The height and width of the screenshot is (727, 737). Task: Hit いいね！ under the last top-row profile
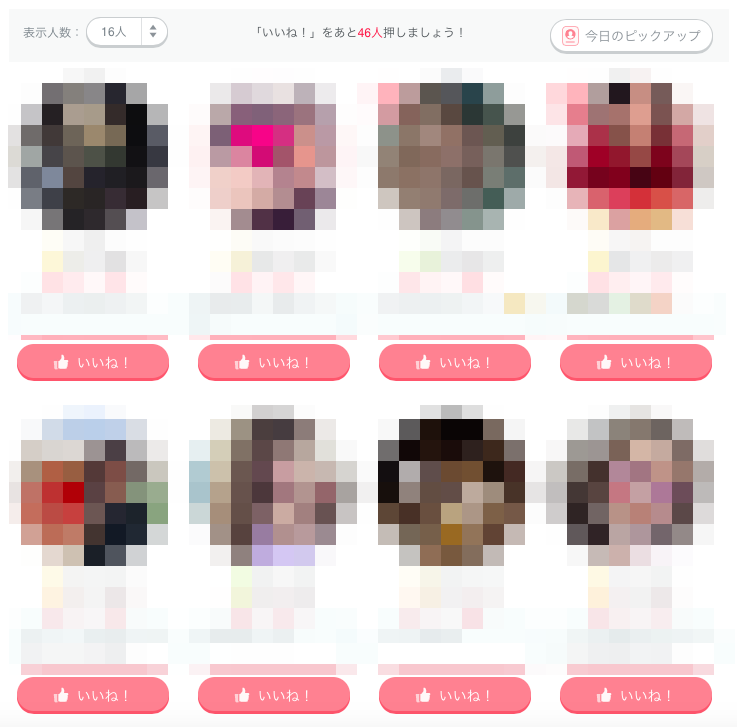tap(636, 362)
